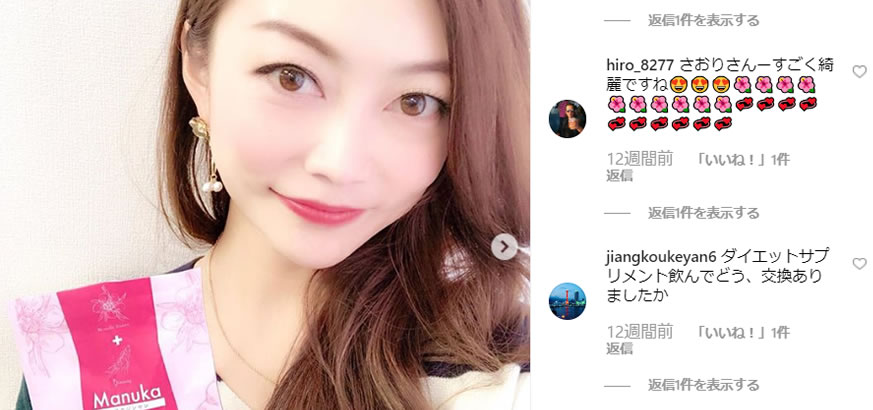Open hiro_8277's profile picture
Screen dimensions: 873x410
coord(568,118)
